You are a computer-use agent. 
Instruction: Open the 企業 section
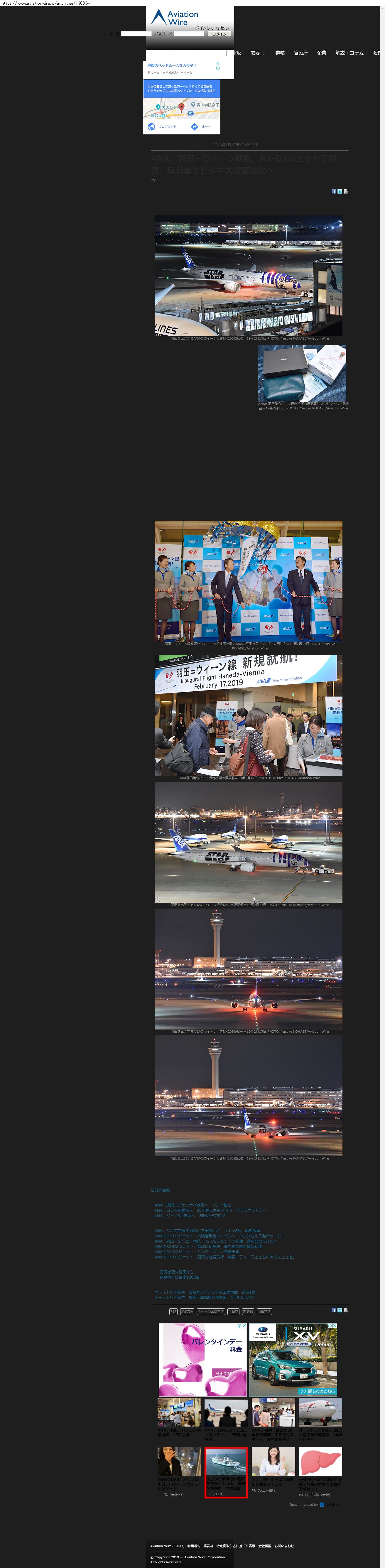click(x=321, y=53)
